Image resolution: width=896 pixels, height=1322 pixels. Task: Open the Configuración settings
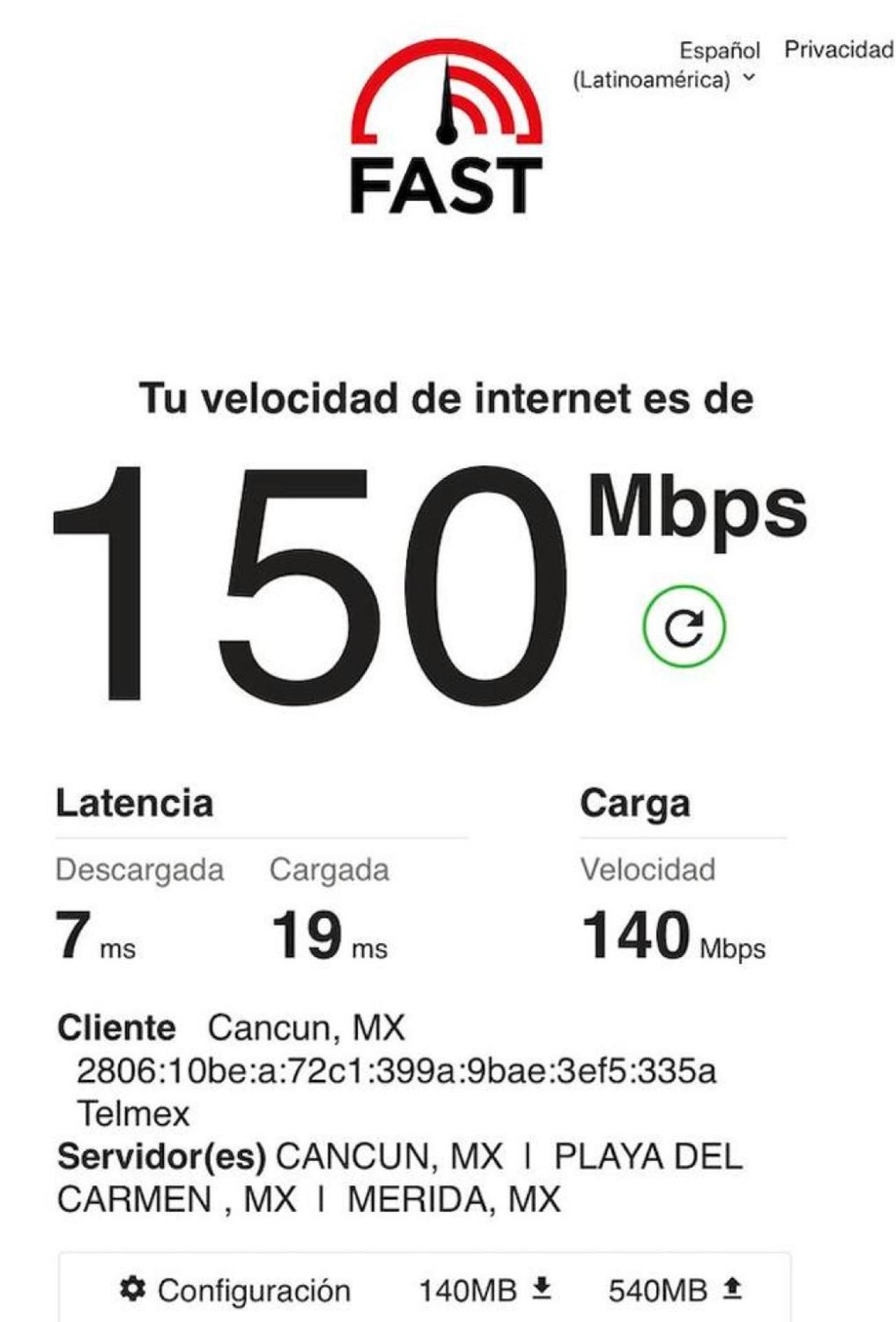pos(236,1290)
